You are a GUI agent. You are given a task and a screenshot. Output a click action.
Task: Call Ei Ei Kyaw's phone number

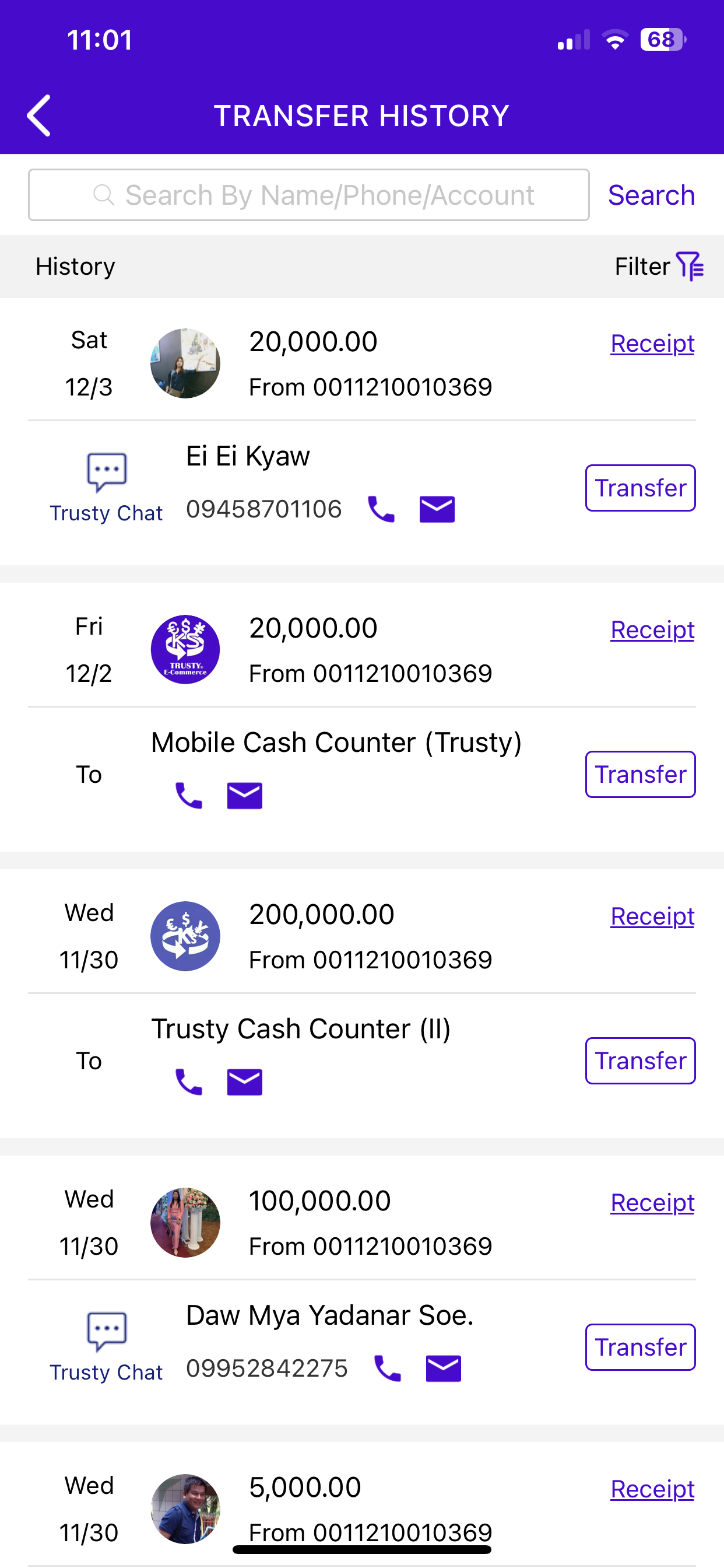(x=381, y=509)
